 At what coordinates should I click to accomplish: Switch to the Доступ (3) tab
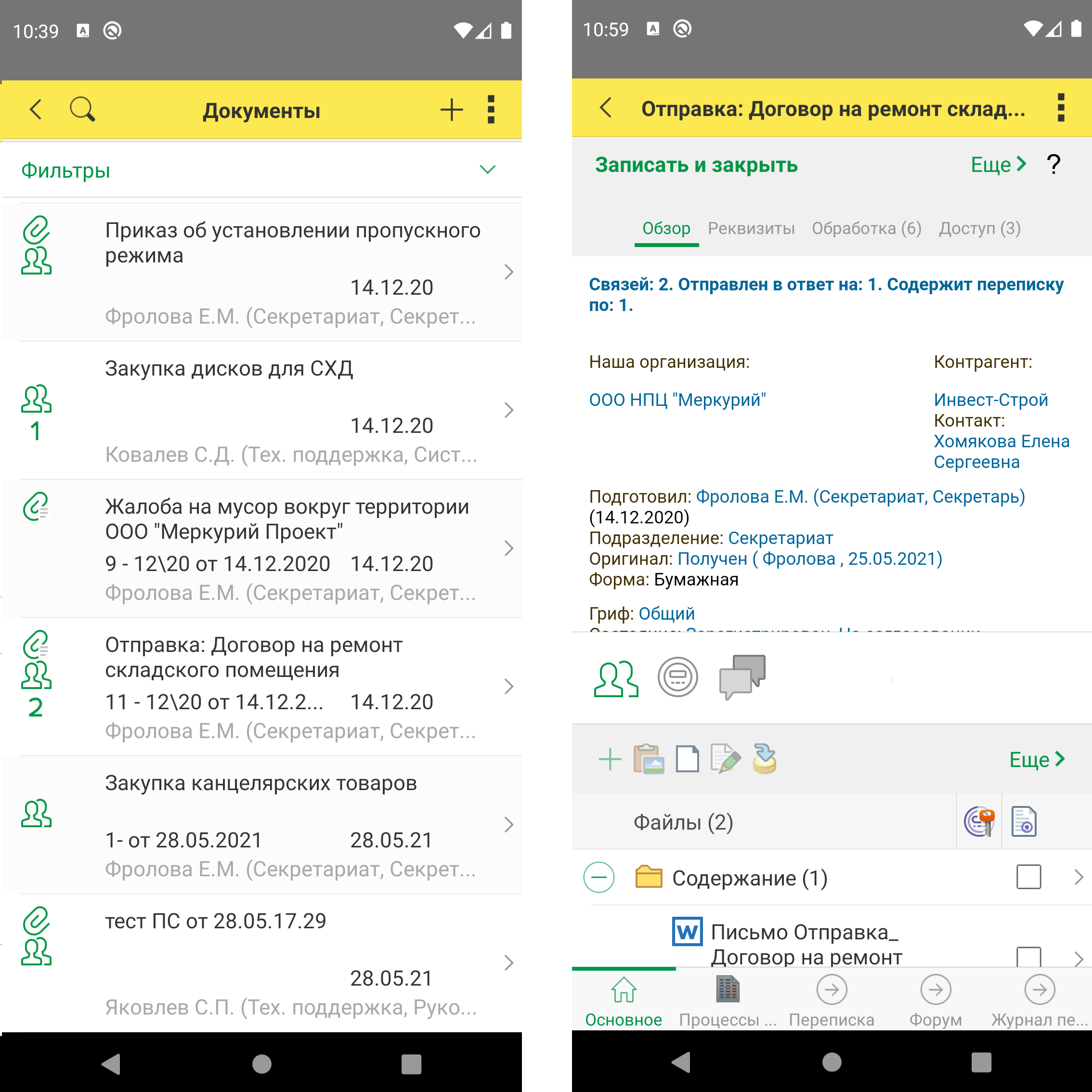click(x=979, y=228)
